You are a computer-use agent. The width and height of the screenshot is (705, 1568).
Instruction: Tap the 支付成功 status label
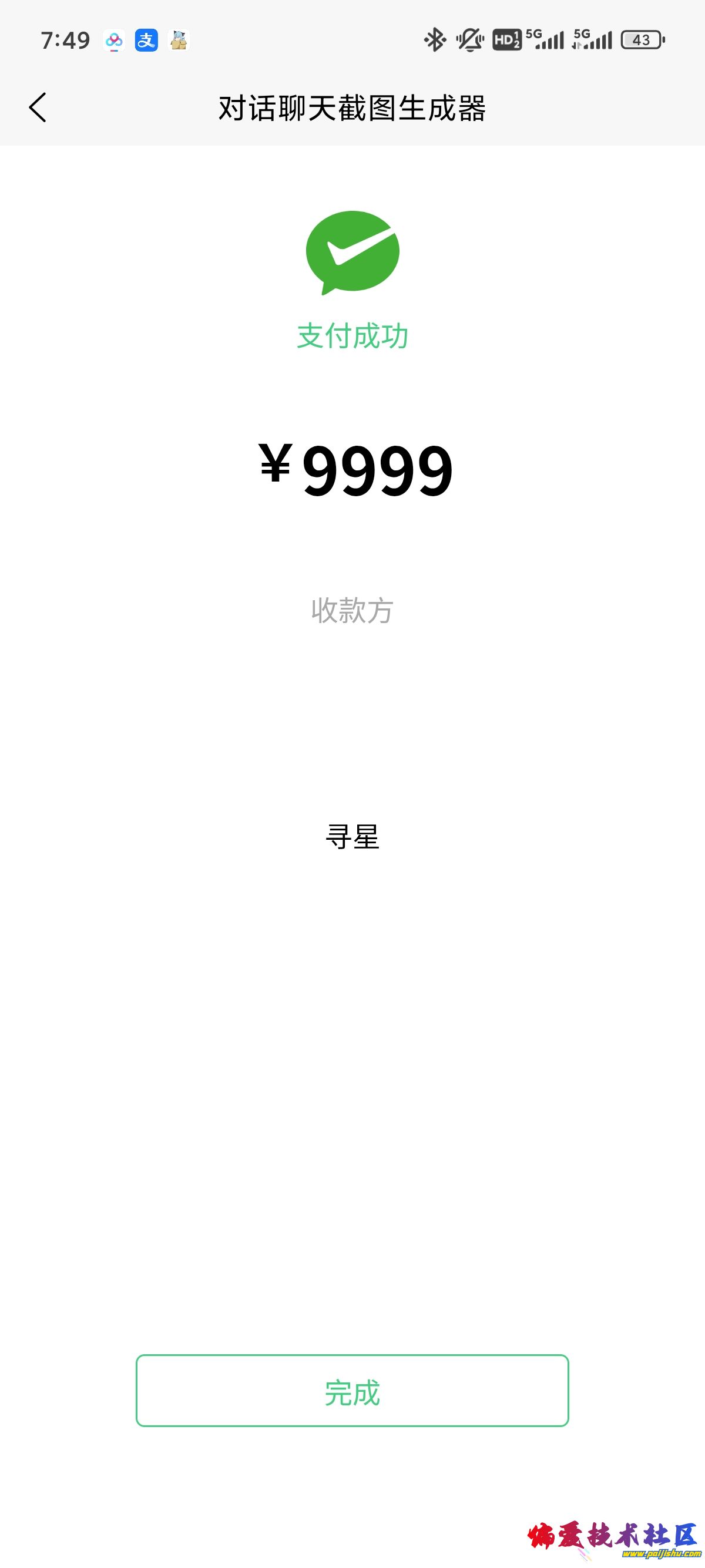click(x=352, y=335)
